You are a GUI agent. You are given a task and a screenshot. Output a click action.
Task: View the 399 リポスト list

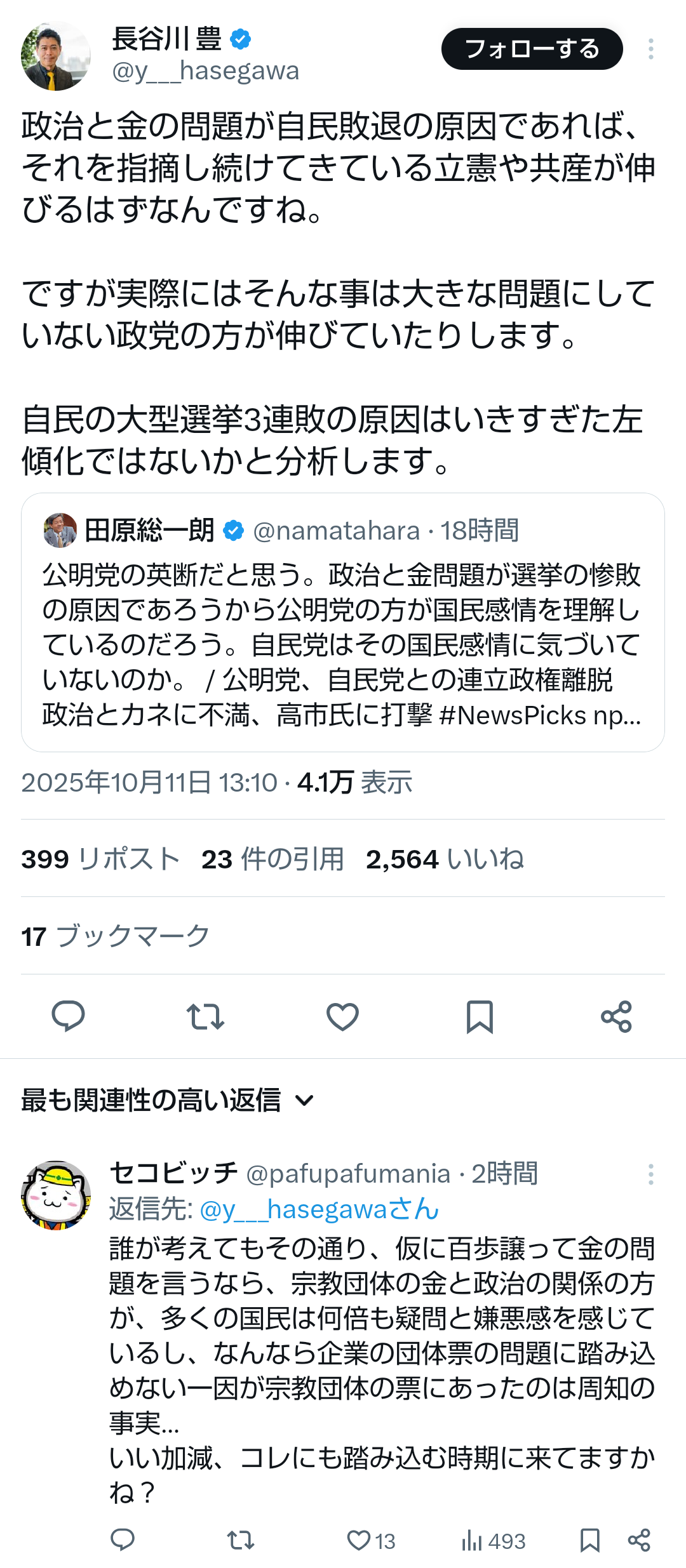[100, 859]
